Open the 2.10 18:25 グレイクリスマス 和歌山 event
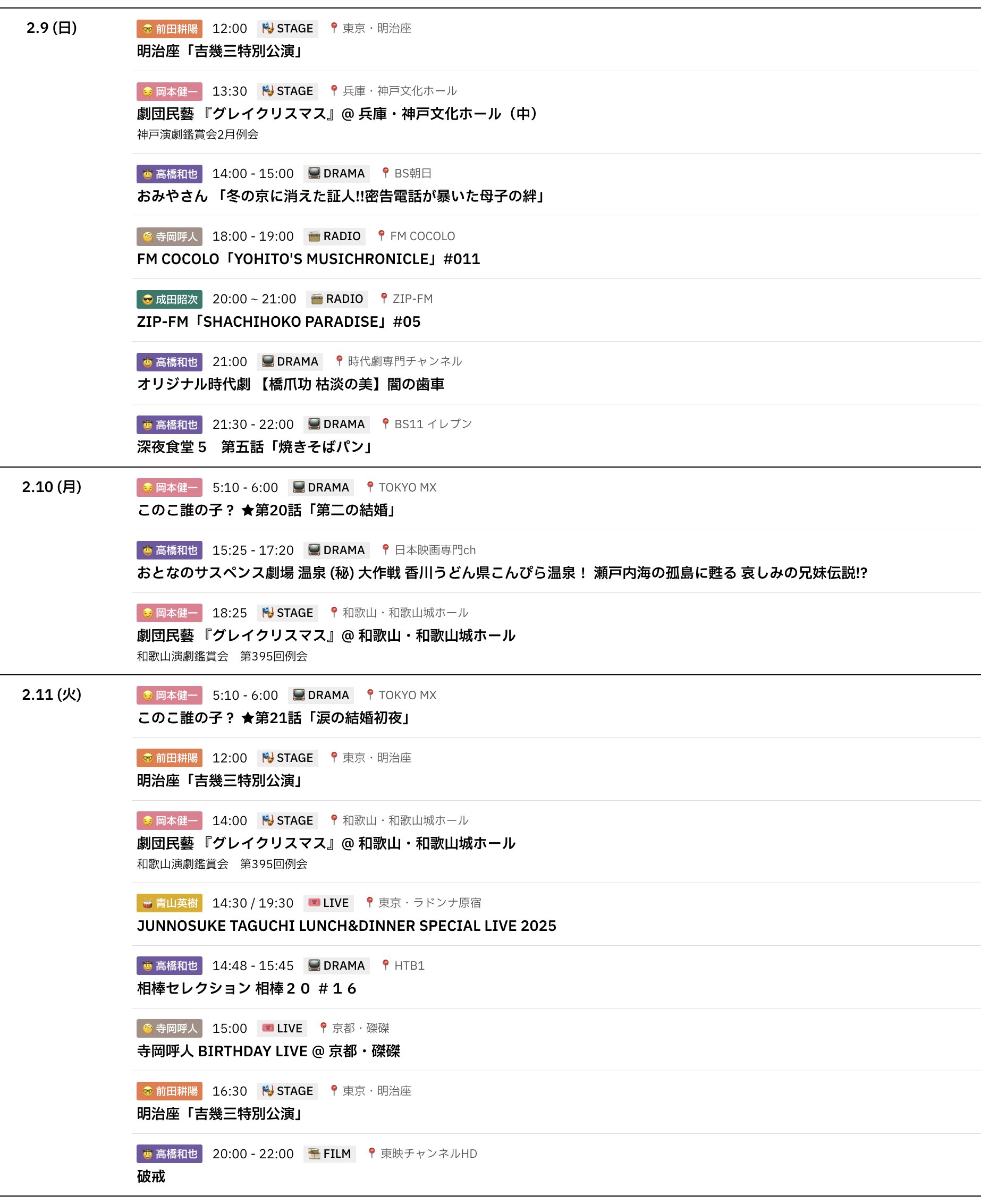This screenshot has width=981, height=1204. coord(326,636)
